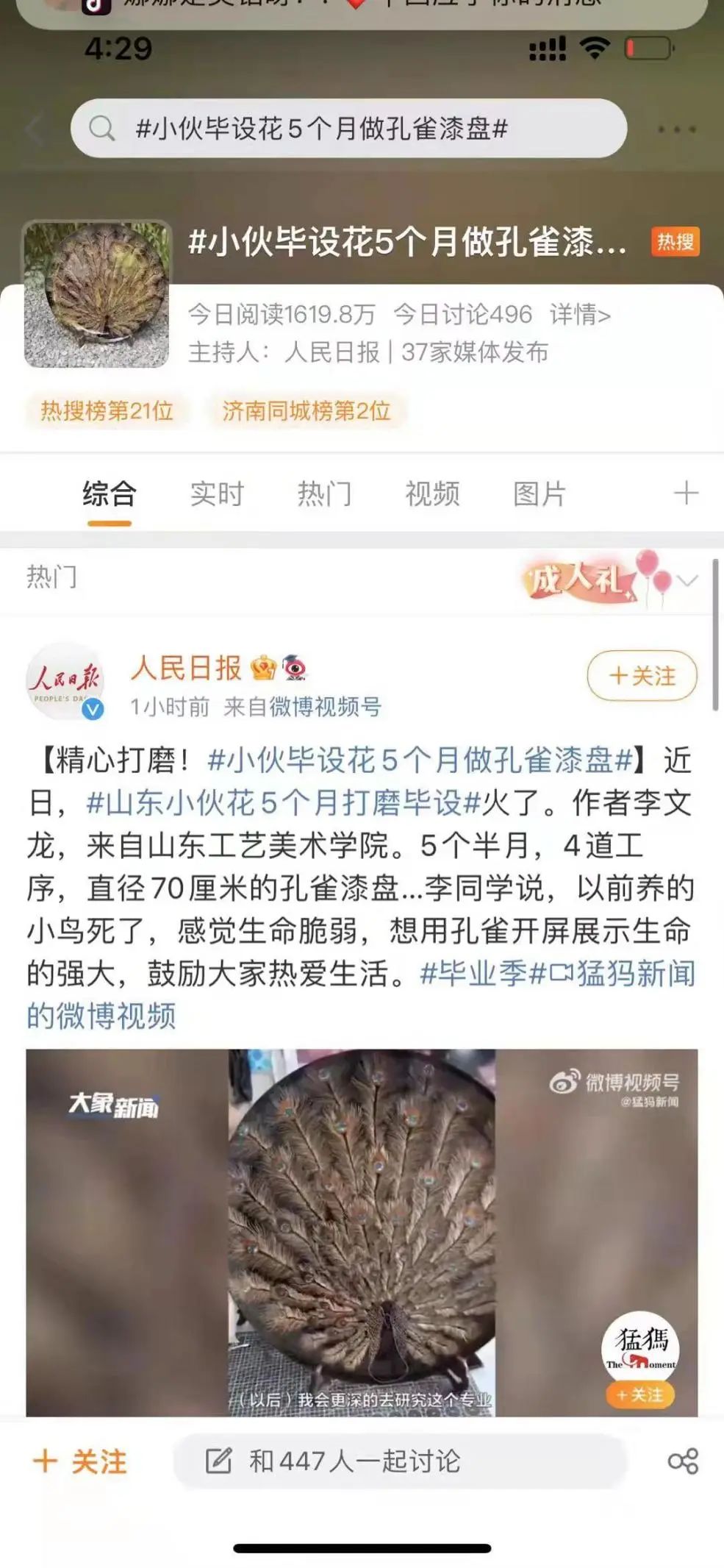Open the 济南同城榜第2位 chip
Image resolution: width=724 pixels, height=1568 pixels.
point(306,410)
